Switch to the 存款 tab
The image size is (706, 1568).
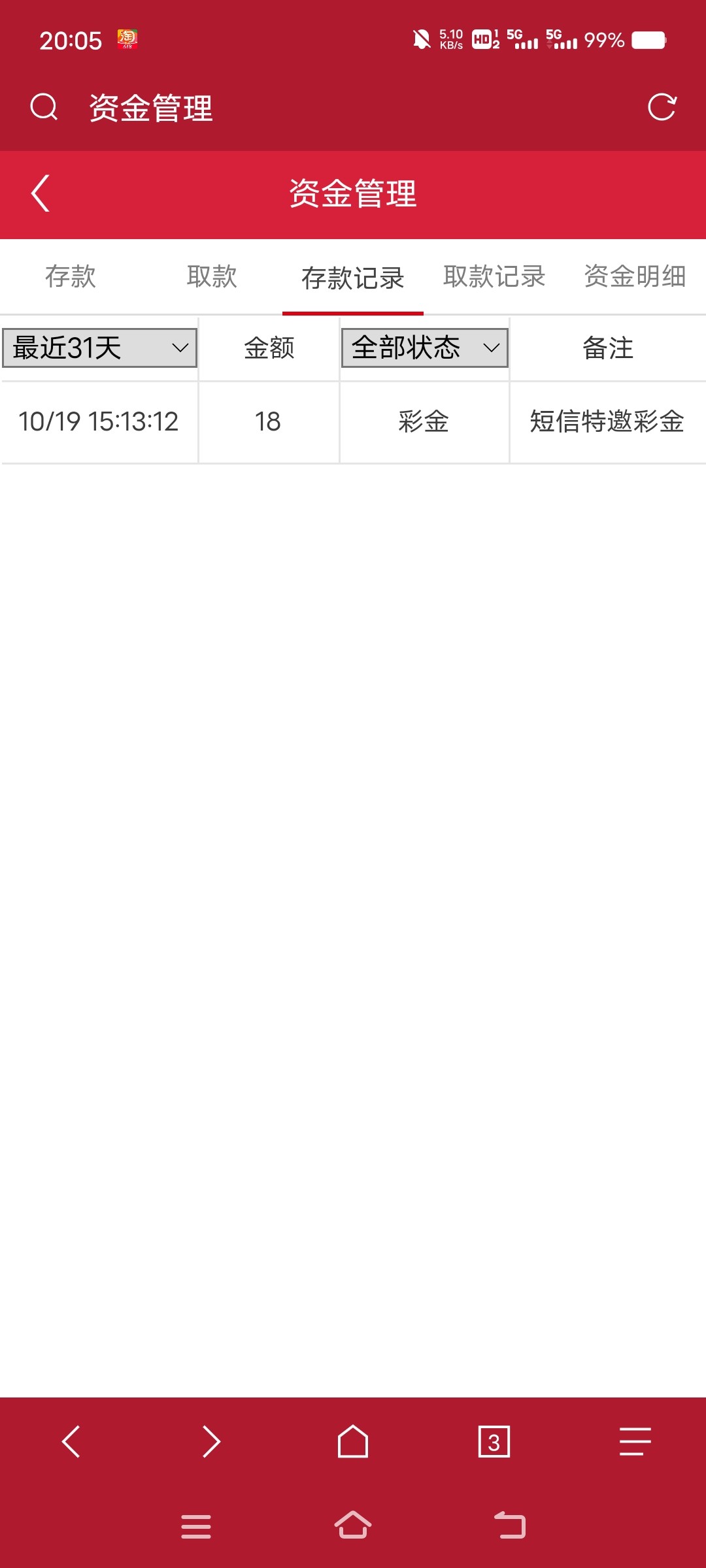(x=71, y=277)
